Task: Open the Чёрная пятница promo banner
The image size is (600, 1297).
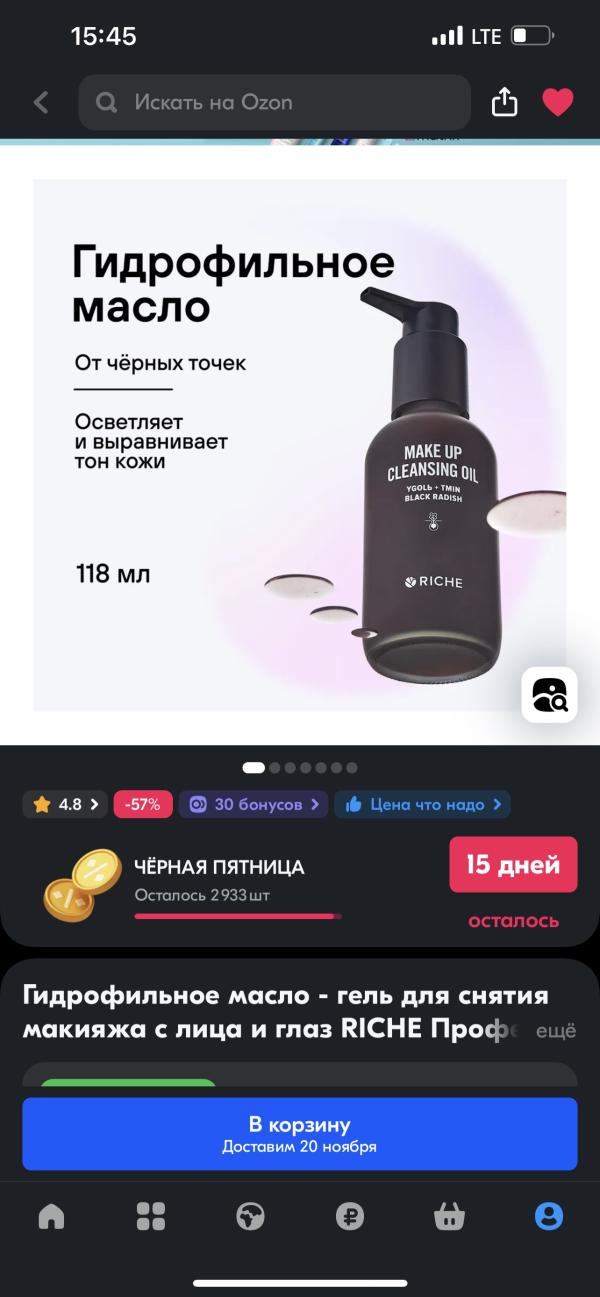Action: click(300, 885)
